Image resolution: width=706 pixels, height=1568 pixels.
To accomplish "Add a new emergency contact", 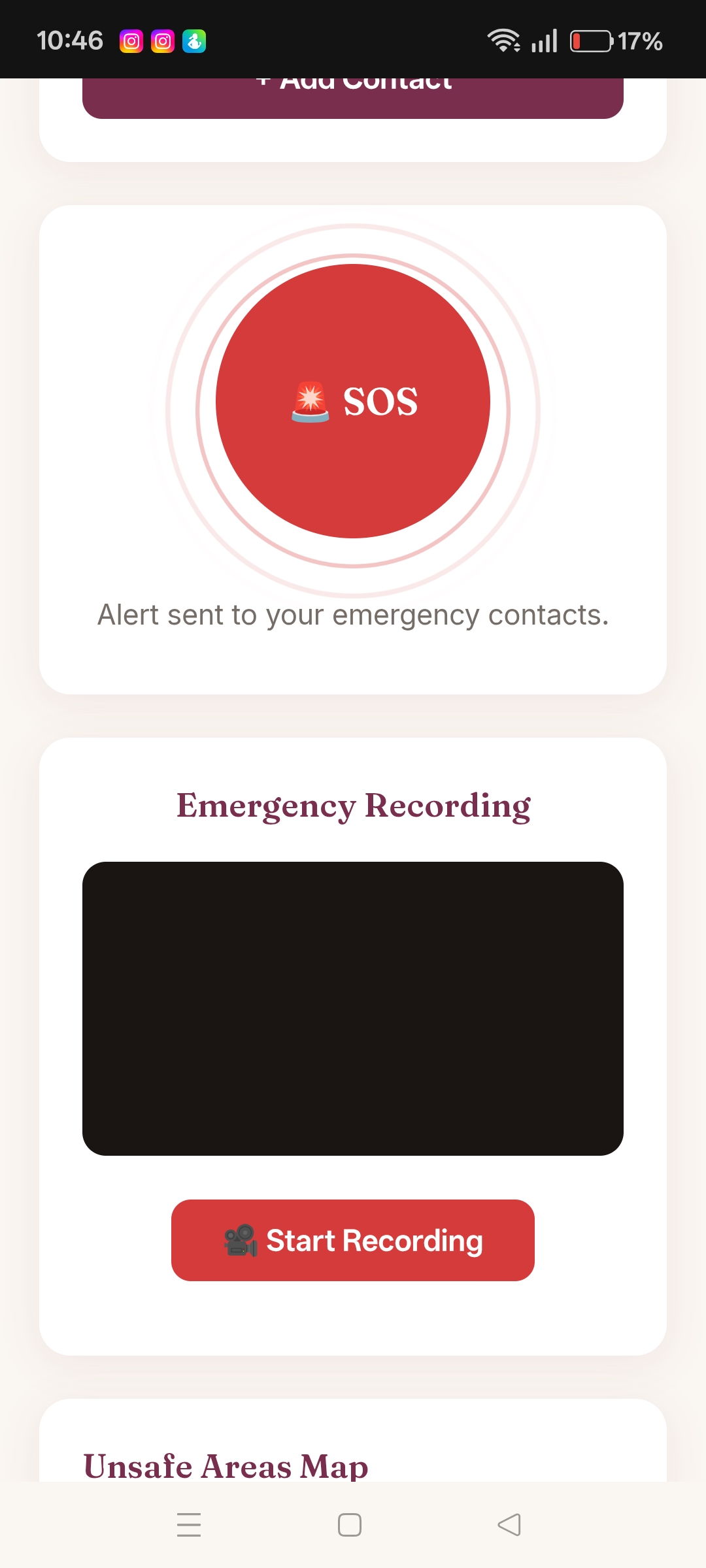I will pyautogui.click(x=353, y=97).
